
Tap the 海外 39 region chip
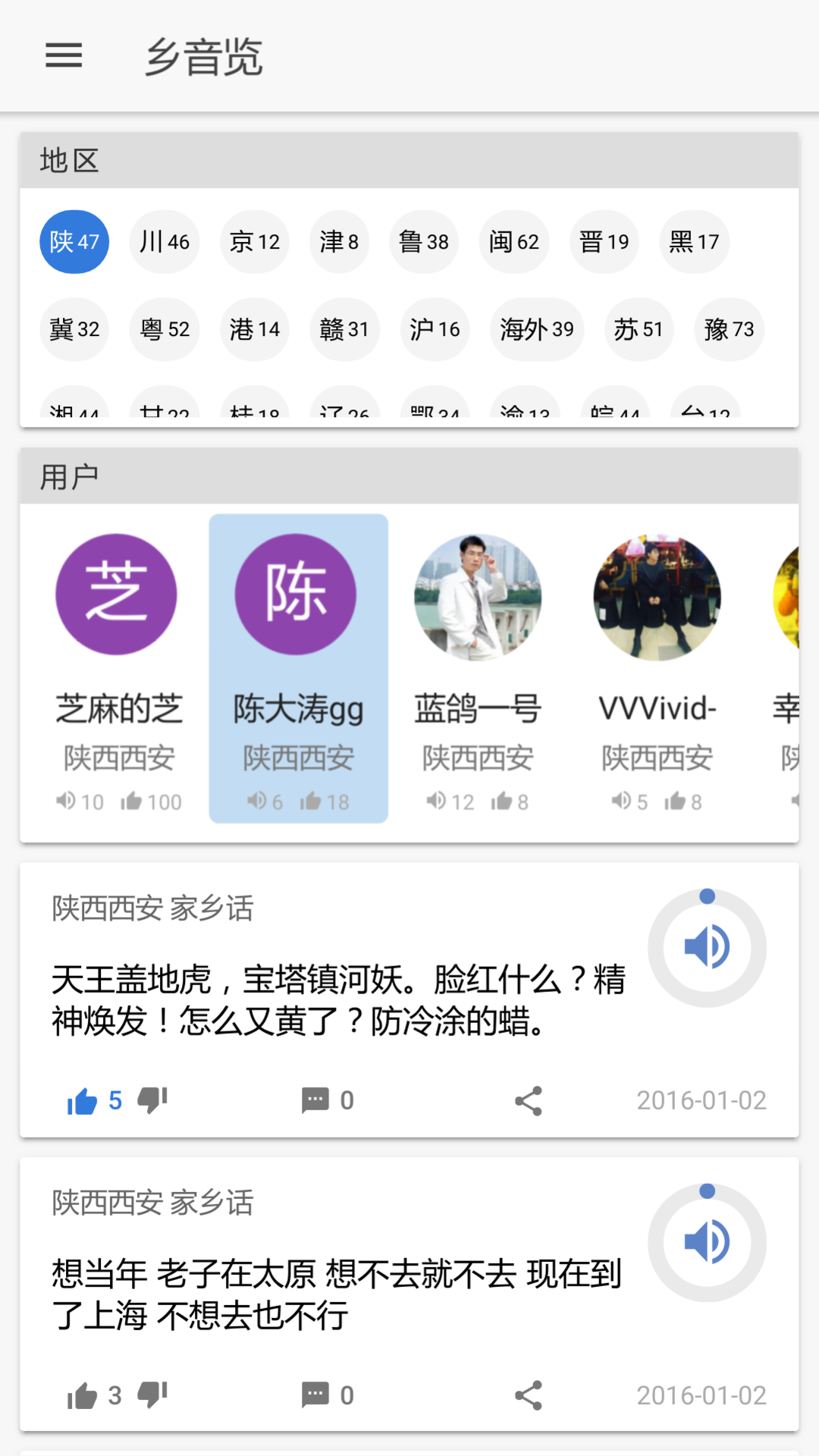536,329
